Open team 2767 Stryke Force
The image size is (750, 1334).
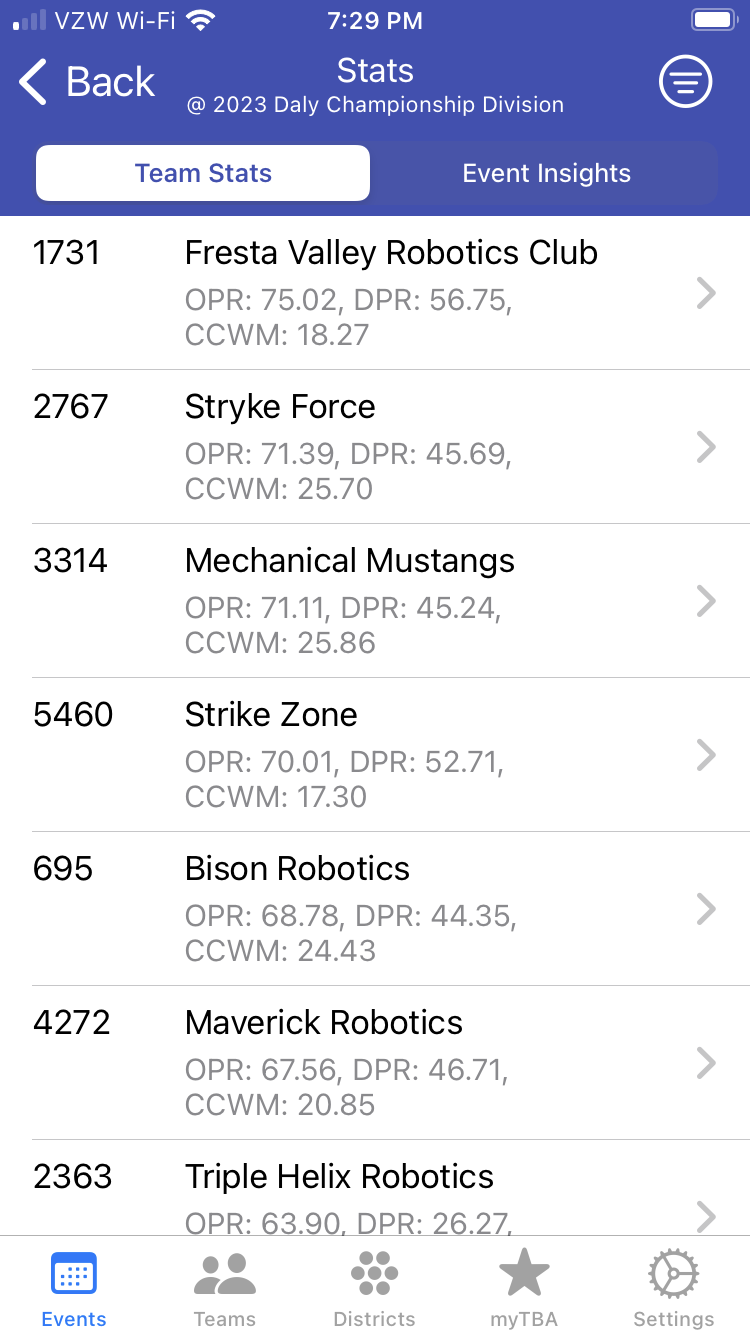pos(375,447)
